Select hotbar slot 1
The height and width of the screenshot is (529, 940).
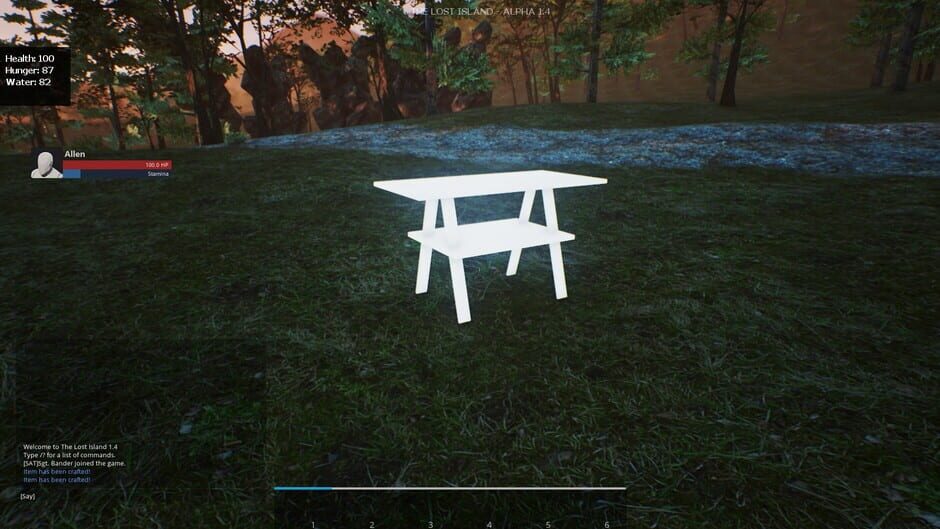coord(313,523)
